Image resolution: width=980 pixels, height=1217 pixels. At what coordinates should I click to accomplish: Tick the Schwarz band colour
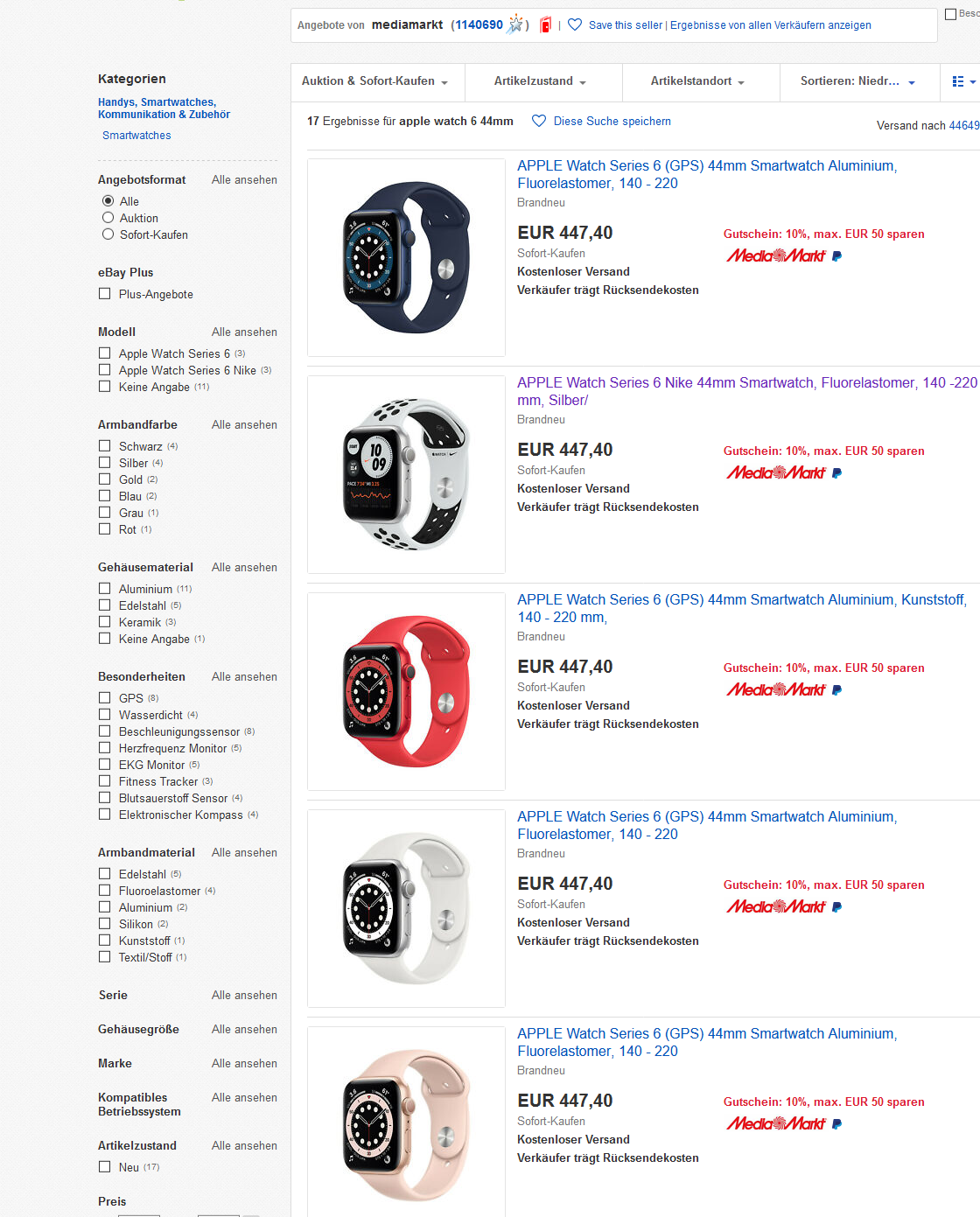click(x=105, y=446)
